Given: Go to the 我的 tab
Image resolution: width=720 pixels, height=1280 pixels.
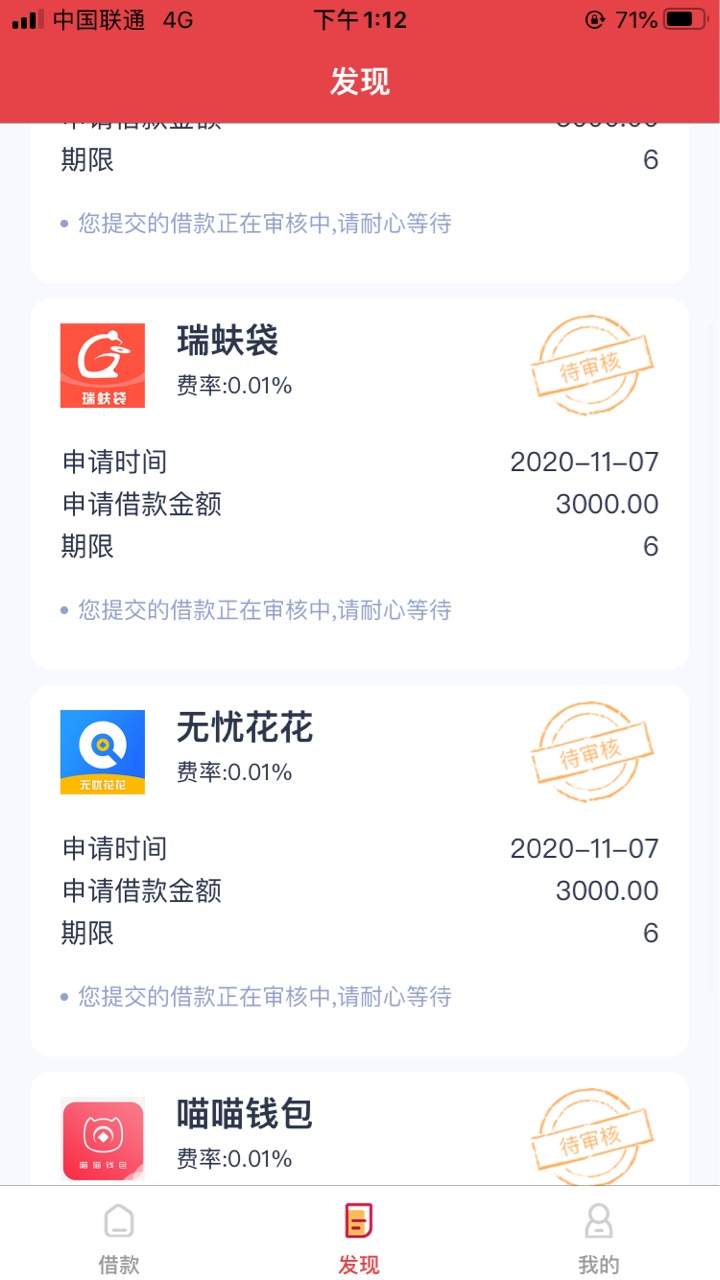Looking at the screenshot, I should pos(598,1238).
